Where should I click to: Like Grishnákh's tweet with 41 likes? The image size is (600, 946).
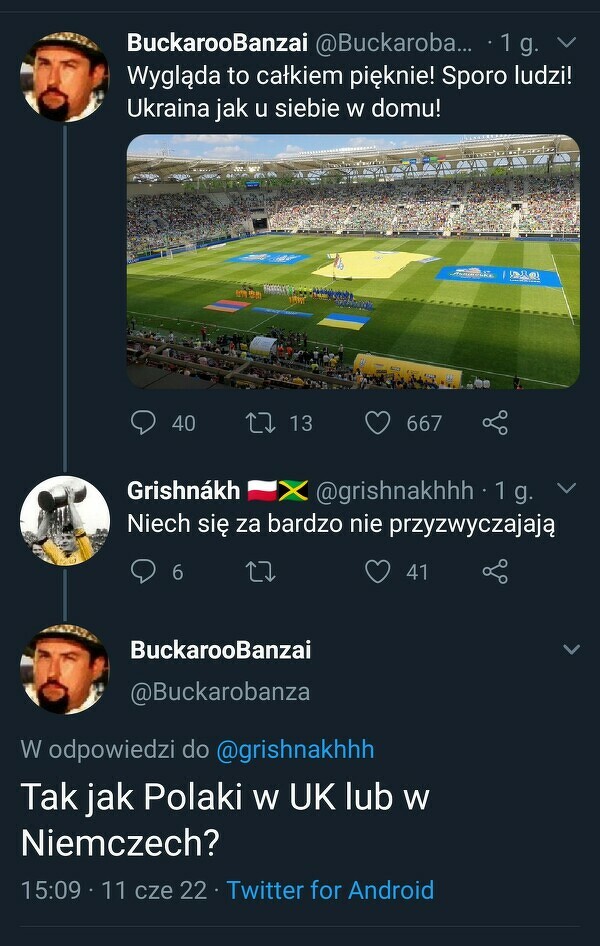coord(377,571)
